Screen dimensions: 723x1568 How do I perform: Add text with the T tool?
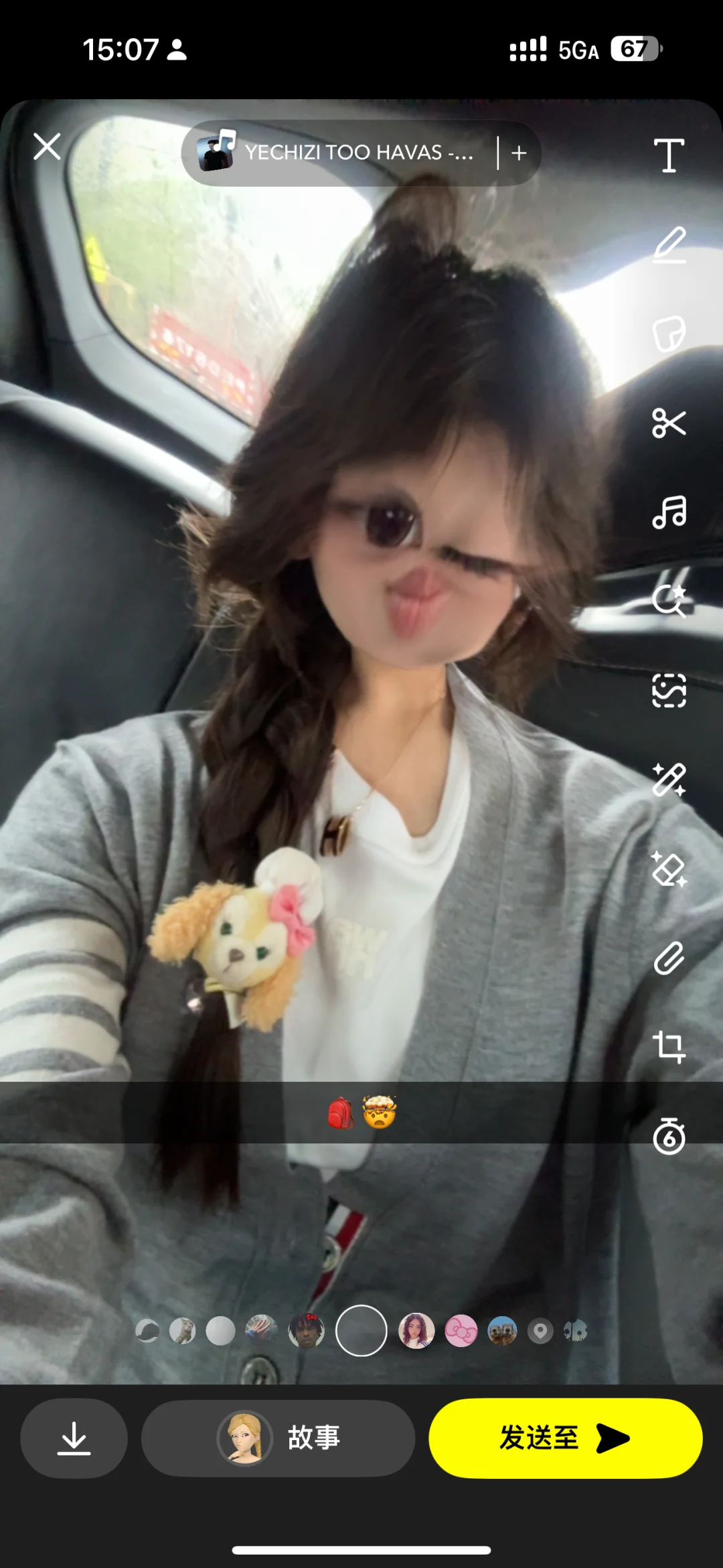coord(669,156)
